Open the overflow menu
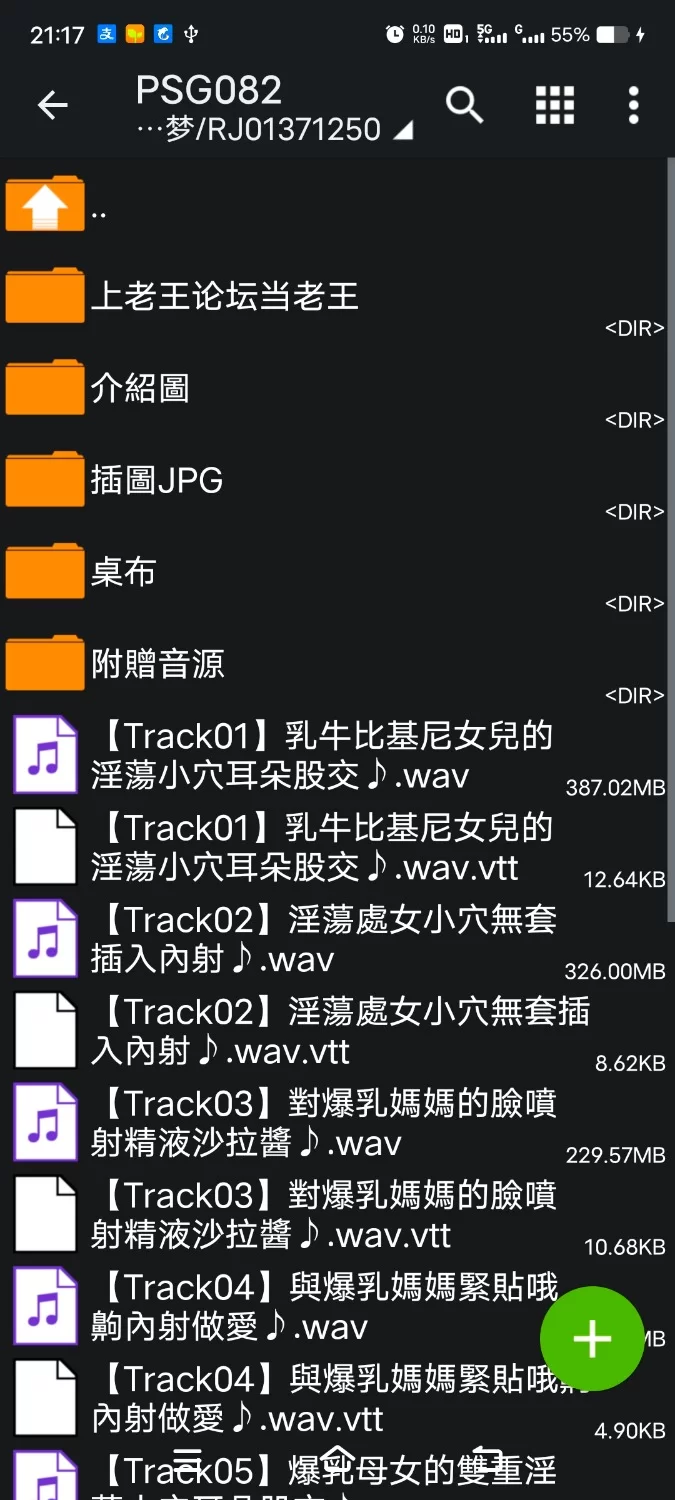Viewport: 675px width, 1500px height. (633, 105)
